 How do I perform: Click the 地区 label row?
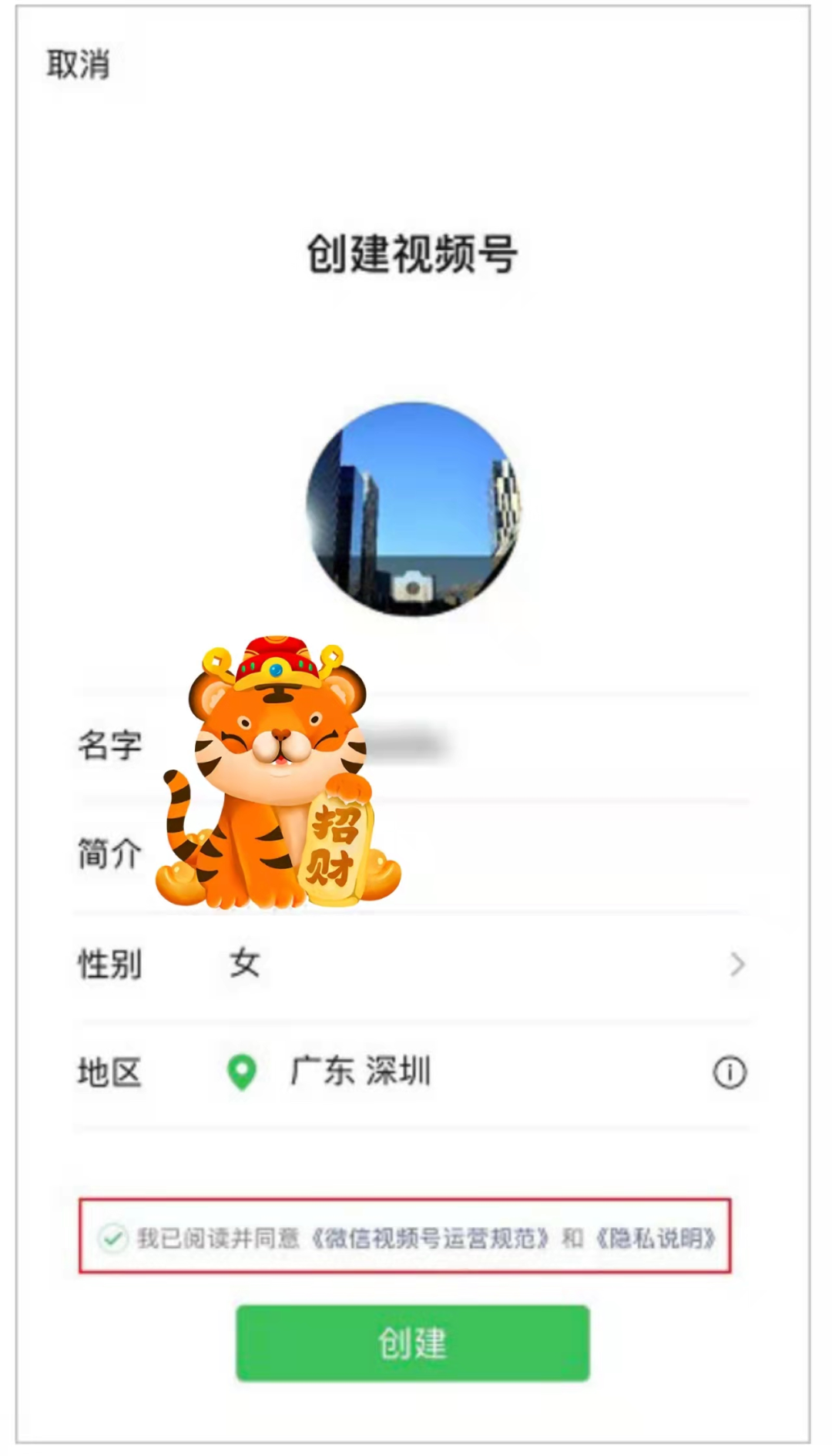(x=108, y=1071)
